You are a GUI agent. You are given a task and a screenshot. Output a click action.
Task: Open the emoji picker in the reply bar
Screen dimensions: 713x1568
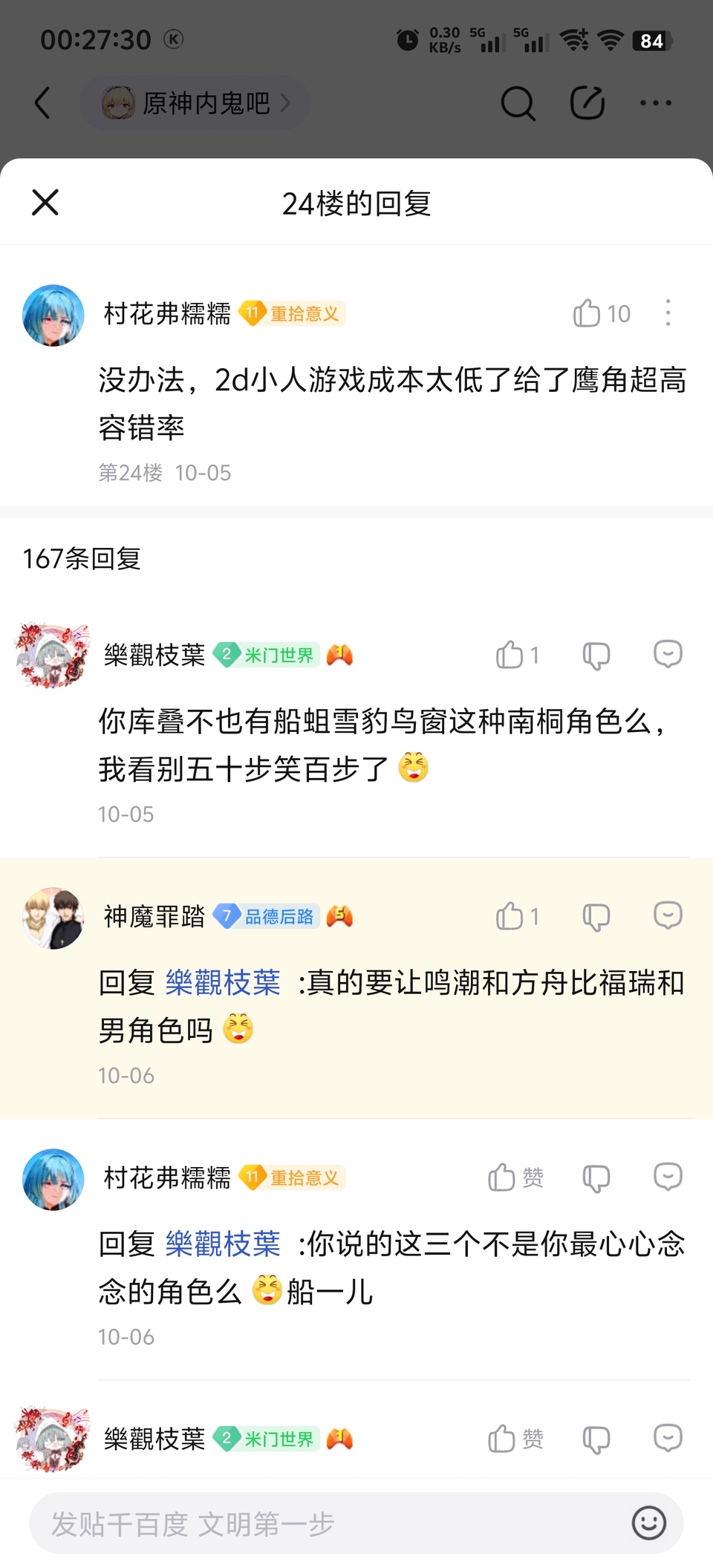[x=648, y=1523]
